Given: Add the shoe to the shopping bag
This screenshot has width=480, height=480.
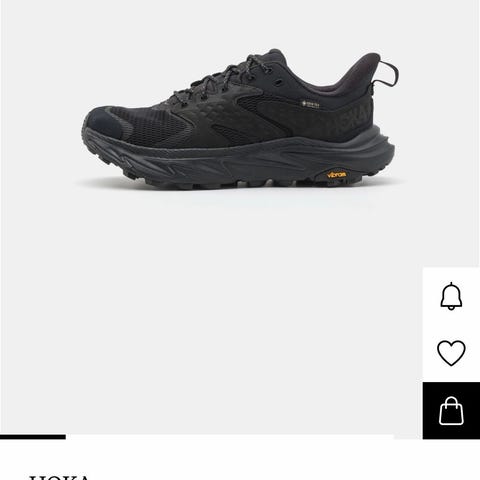Looking at the screenshot, I should point(451,411).
